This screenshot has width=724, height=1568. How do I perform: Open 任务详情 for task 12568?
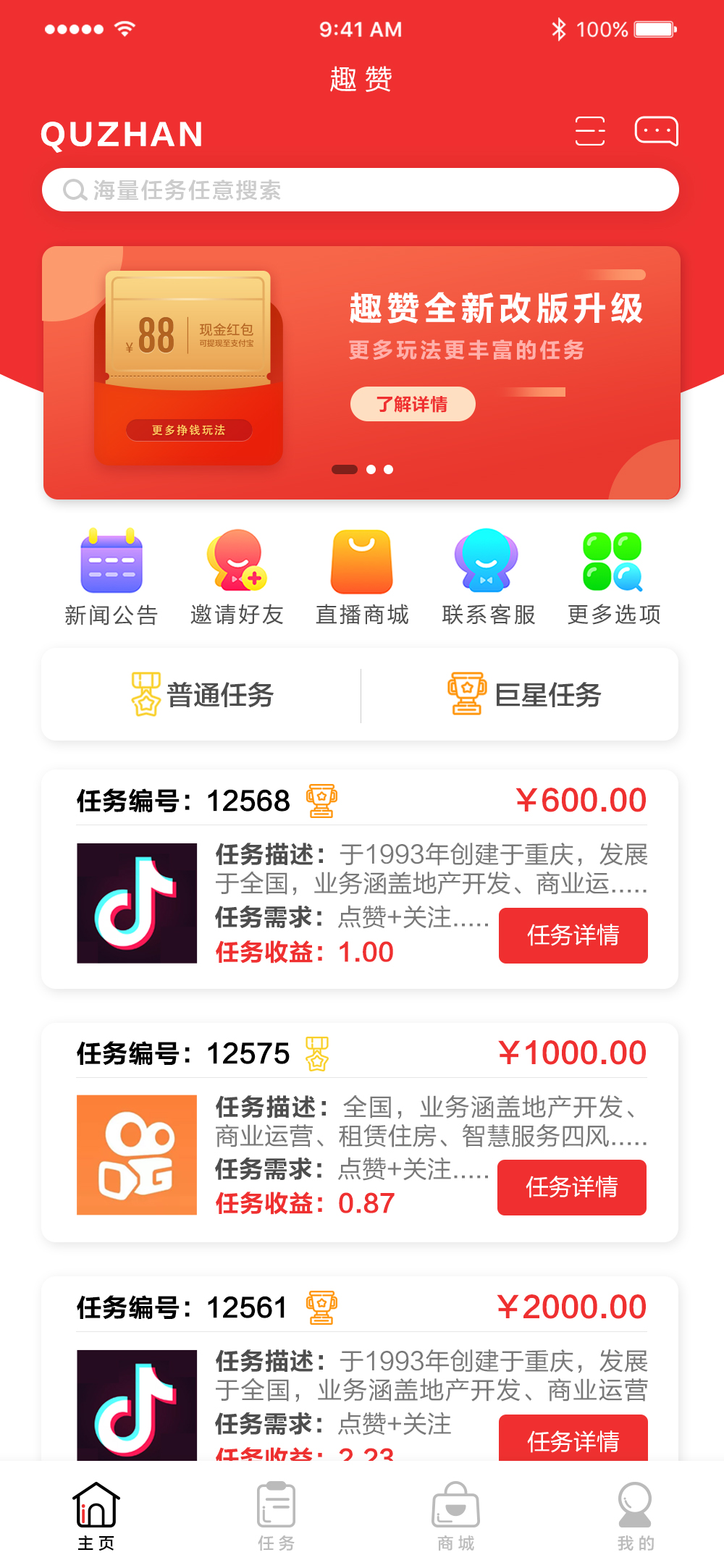[x=573, y=935]
